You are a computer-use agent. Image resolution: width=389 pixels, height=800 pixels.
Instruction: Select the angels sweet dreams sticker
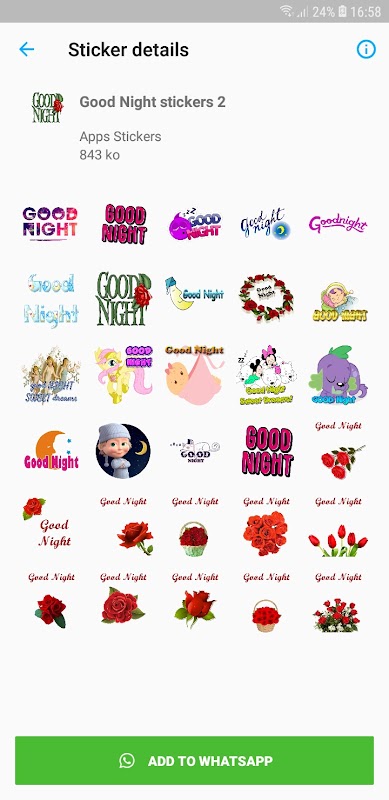[x=51, y=375]
